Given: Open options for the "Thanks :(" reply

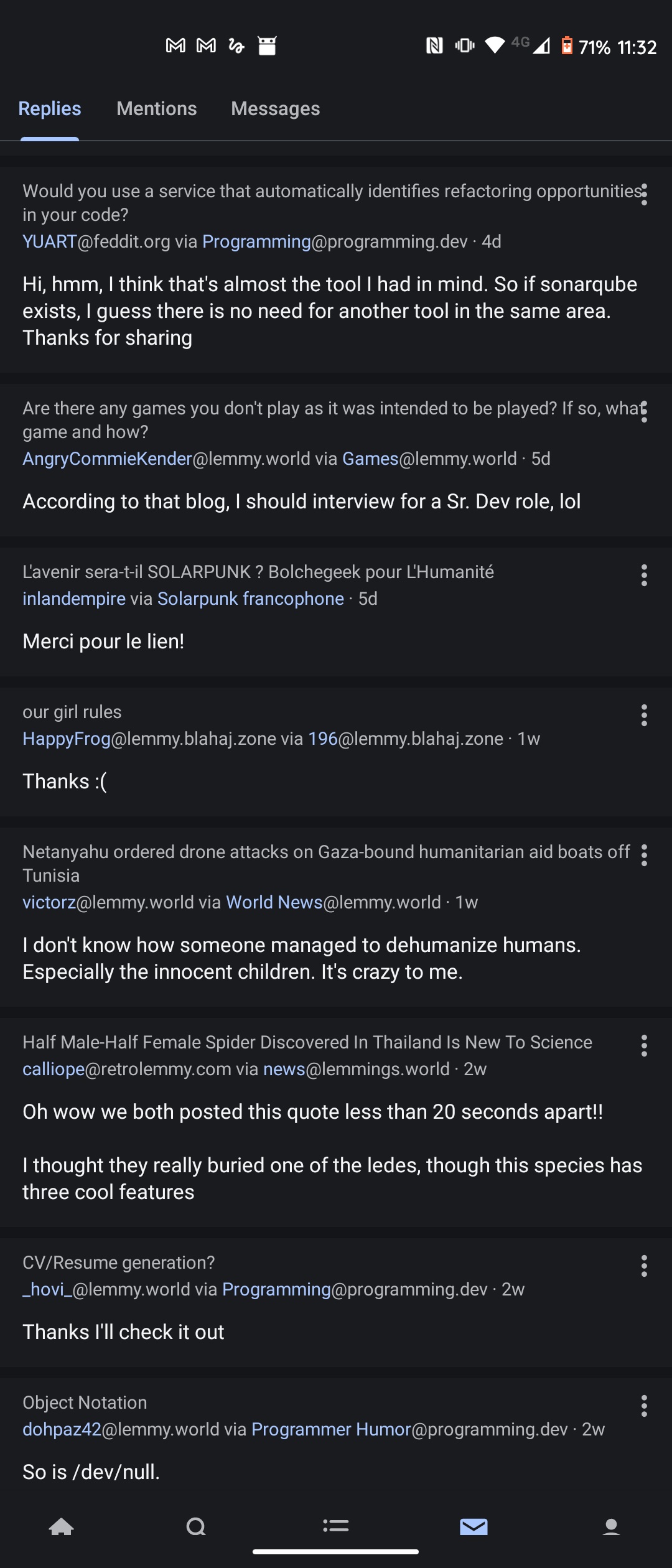Looking at the screenshot, I should point(644,716).
